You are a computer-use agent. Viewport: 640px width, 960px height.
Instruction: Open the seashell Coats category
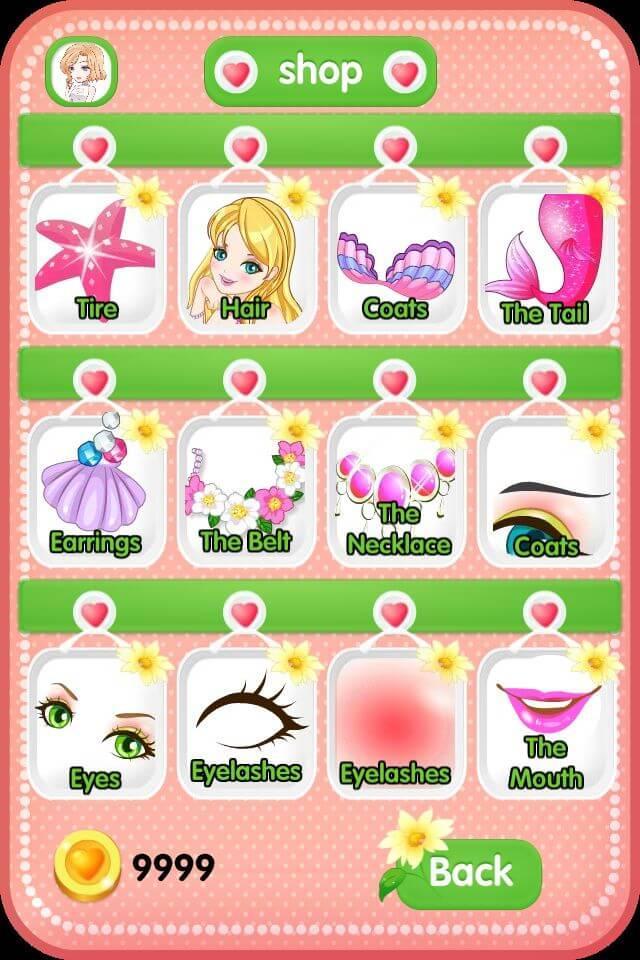point(396,260)
